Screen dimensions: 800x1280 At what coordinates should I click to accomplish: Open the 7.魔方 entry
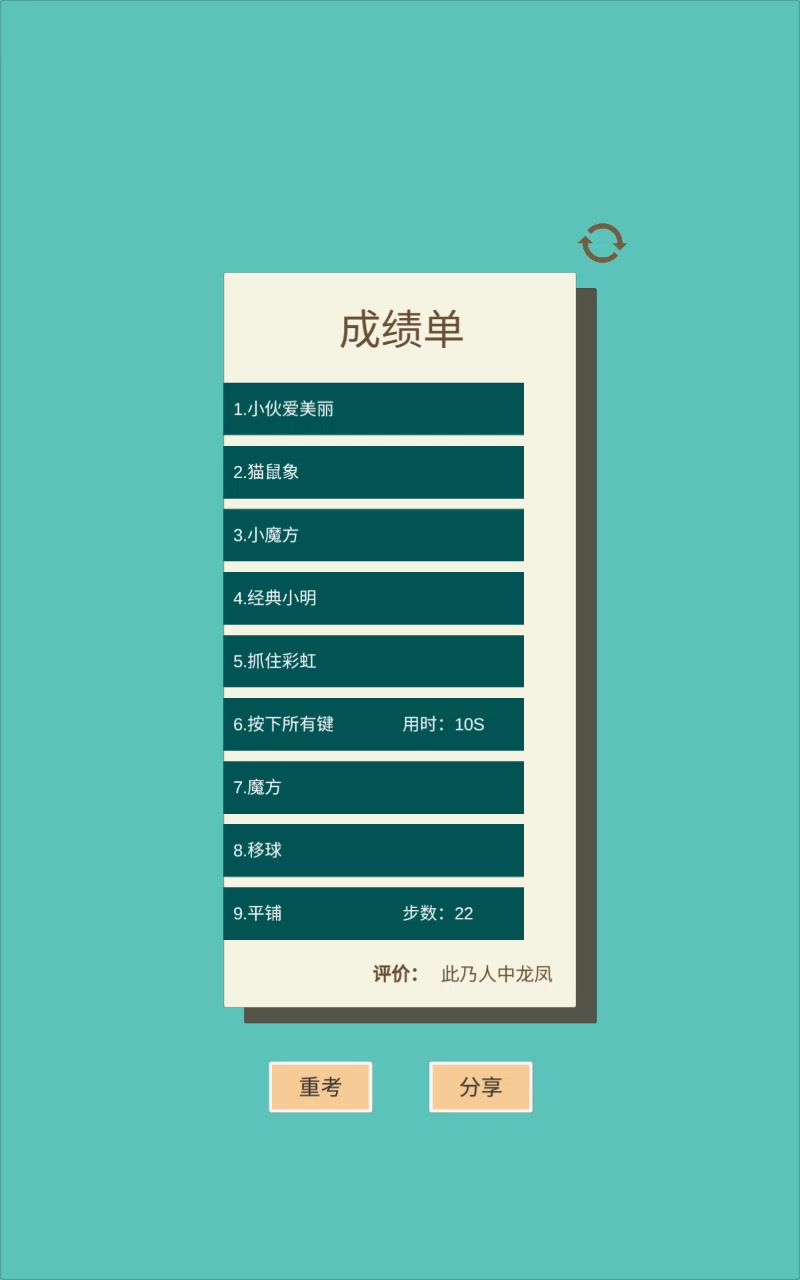point(373,787)
